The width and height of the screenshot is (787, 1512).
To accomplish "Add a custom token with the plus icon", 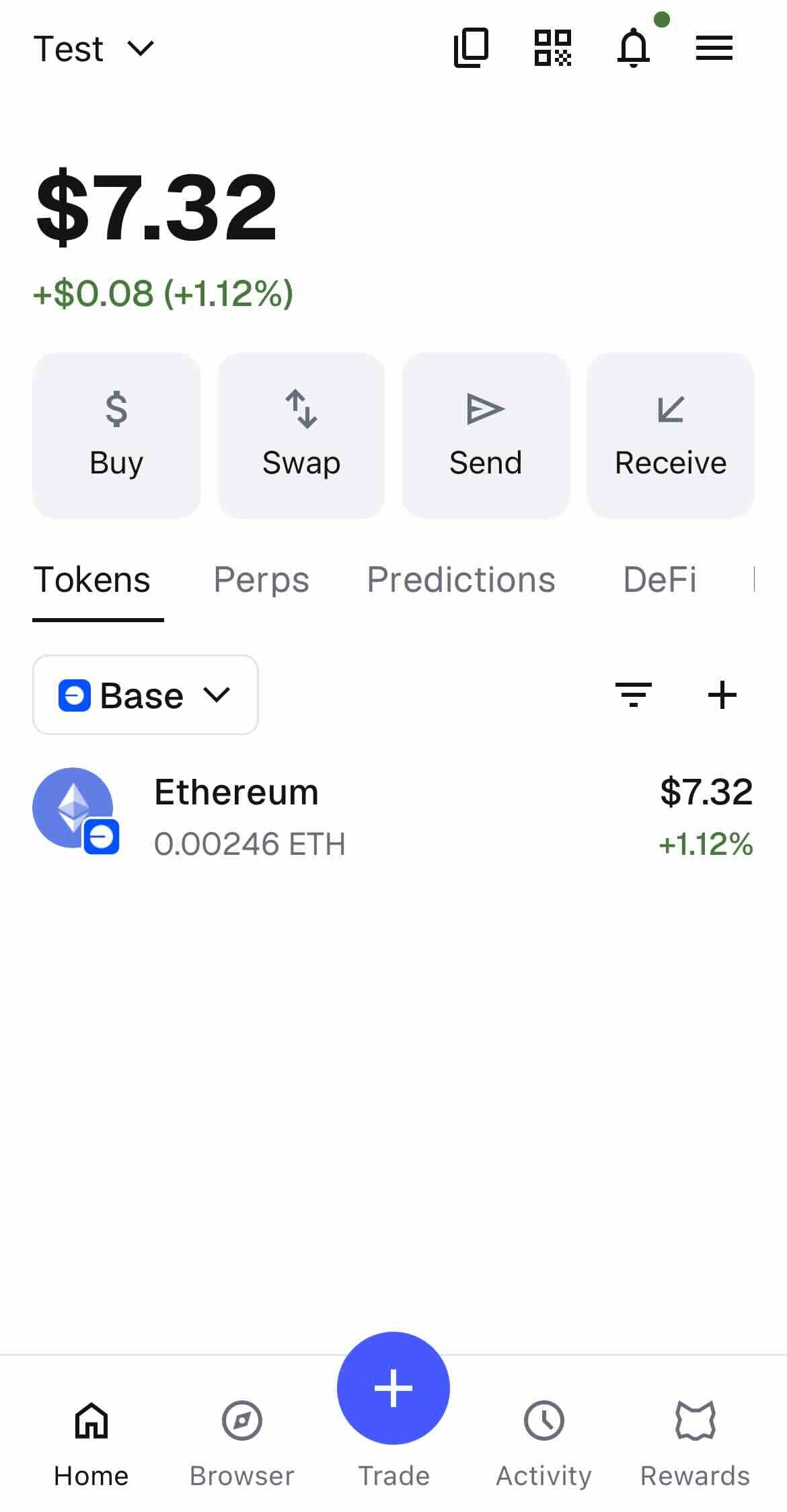I will [722, 695].
